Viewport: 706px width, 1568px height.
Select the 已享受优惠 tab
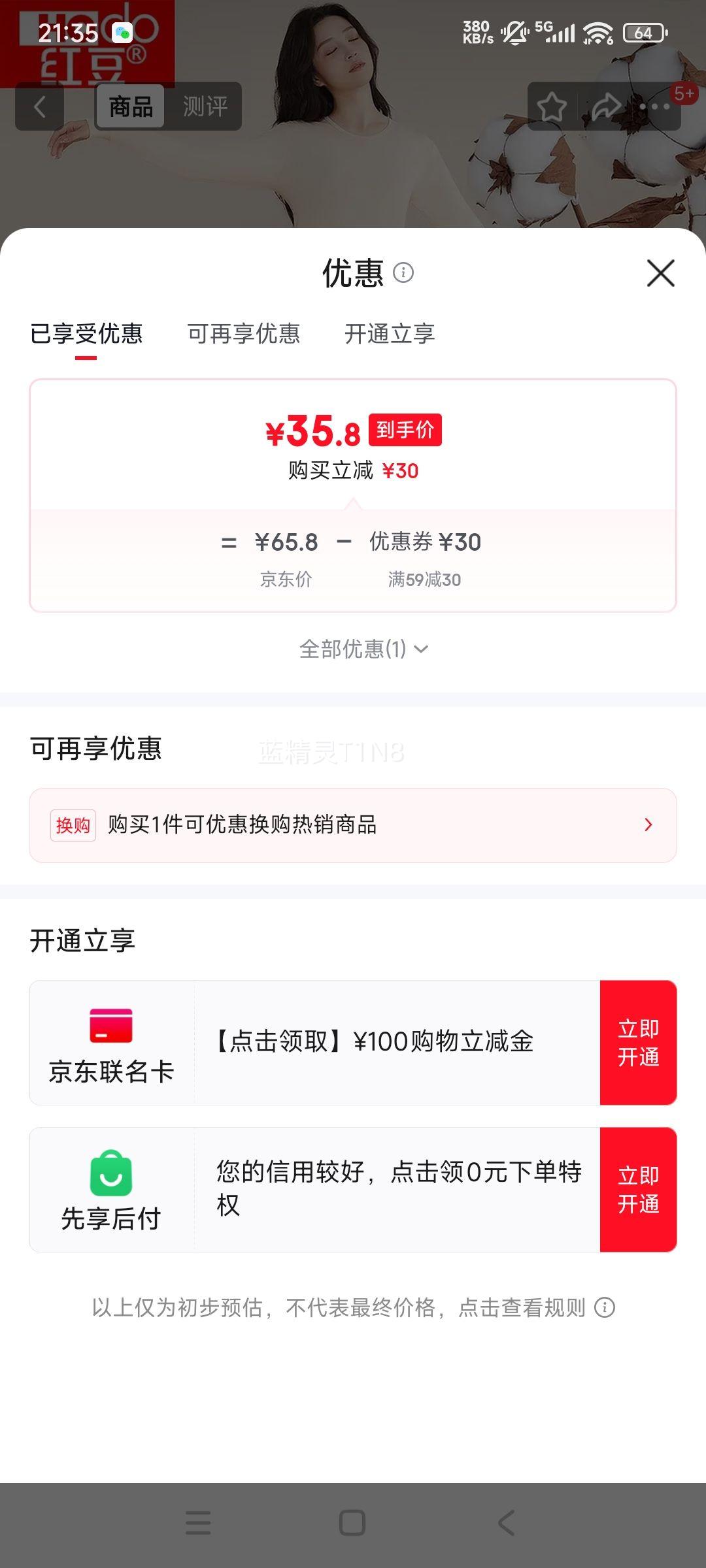[x=88, y=334]
